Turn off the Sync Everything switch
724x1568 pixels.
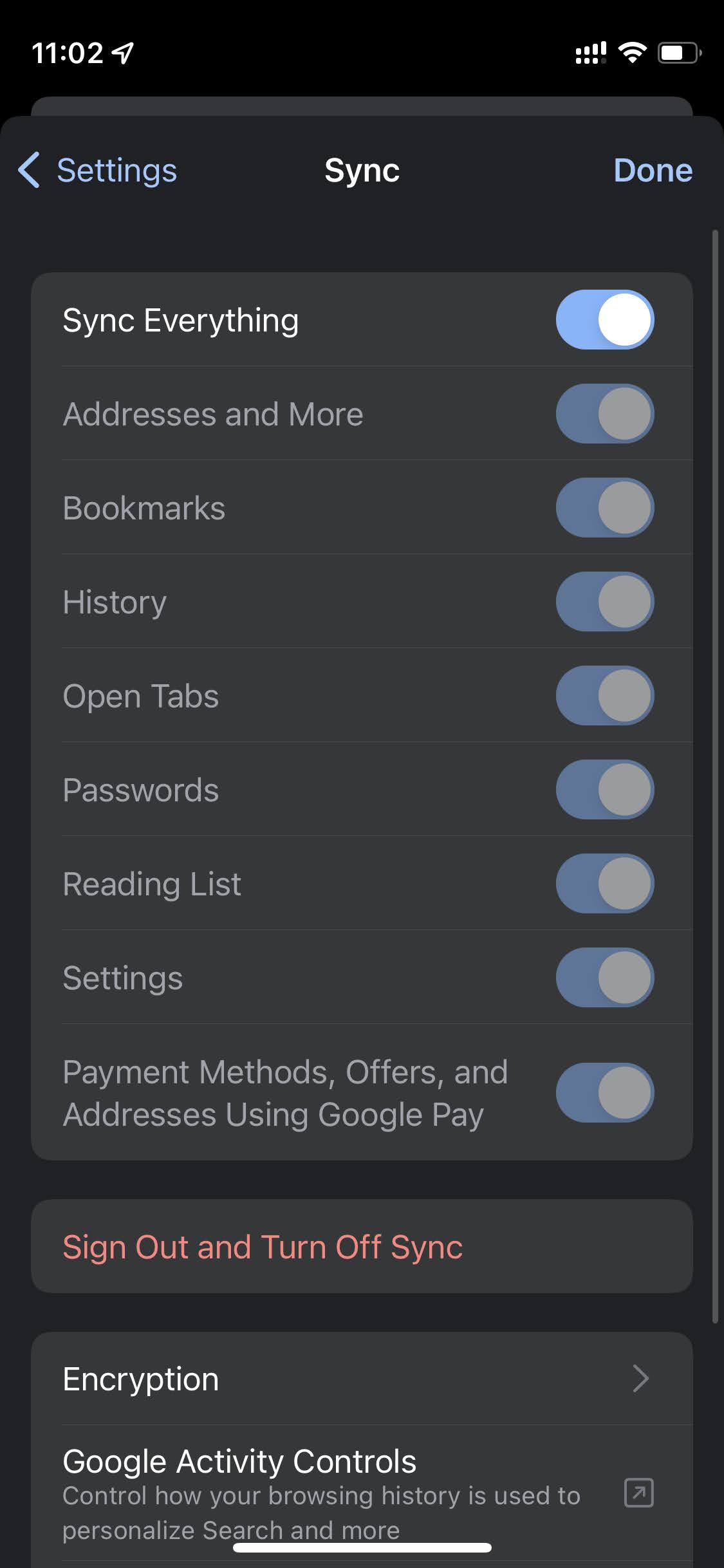tap(604, 320)
